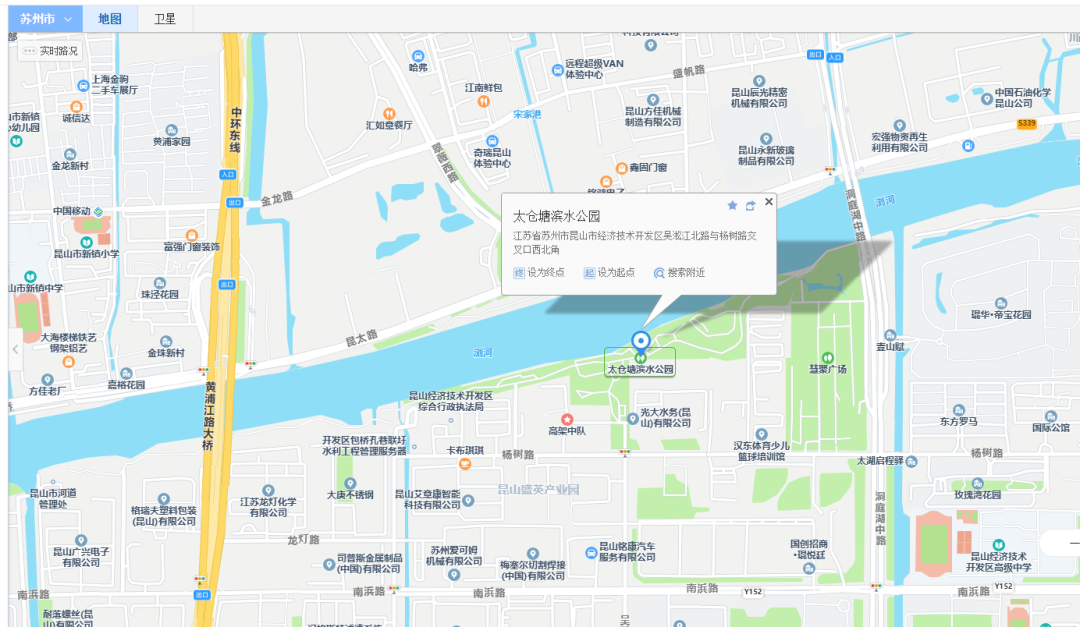
Task: Set 太仓塘滨水公园 as start point (设为起点)
Action: (609, 272)
